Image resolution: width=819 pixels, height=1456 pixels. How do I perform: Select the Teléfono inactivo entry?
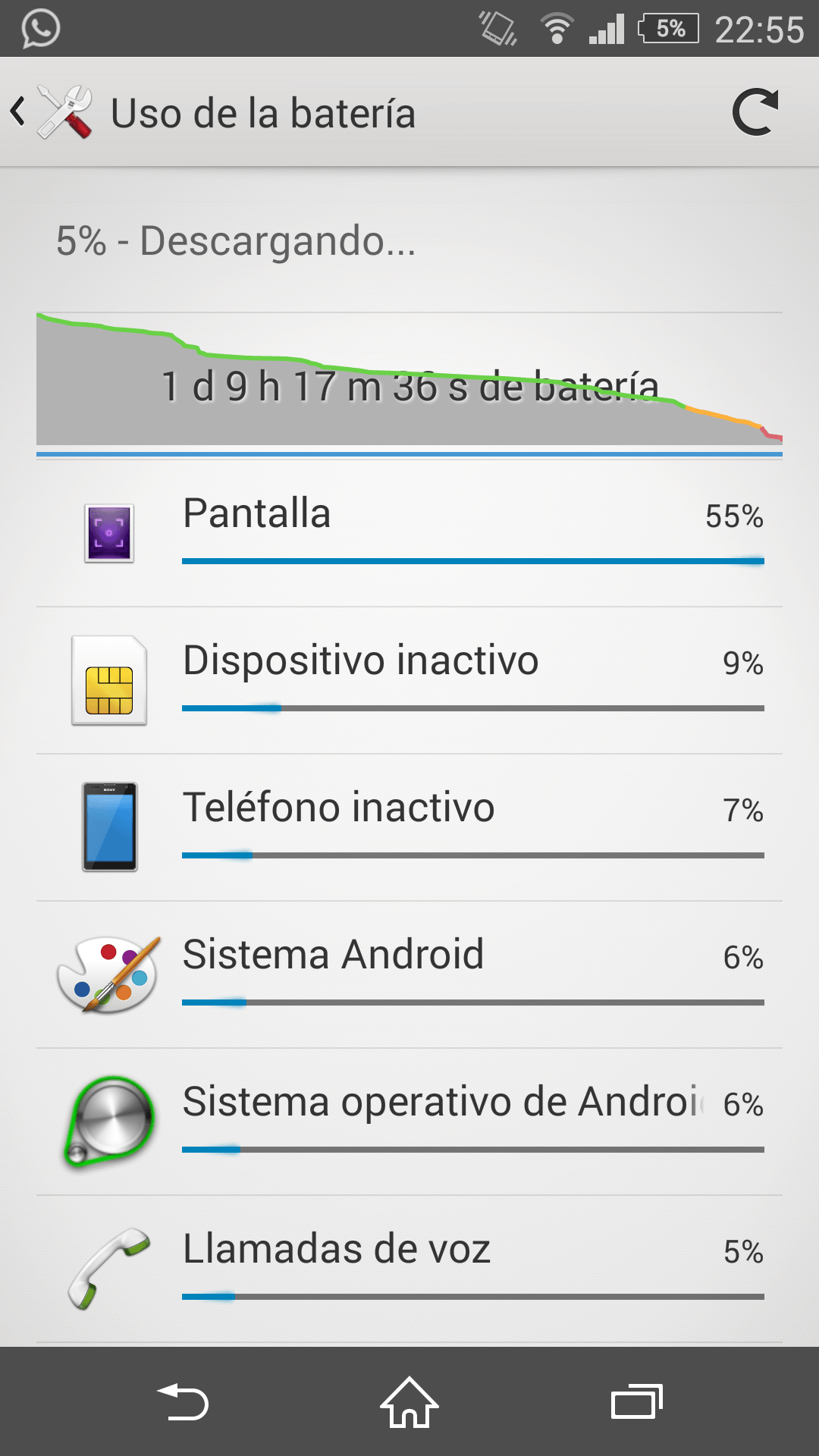click(x=409, y=827)
